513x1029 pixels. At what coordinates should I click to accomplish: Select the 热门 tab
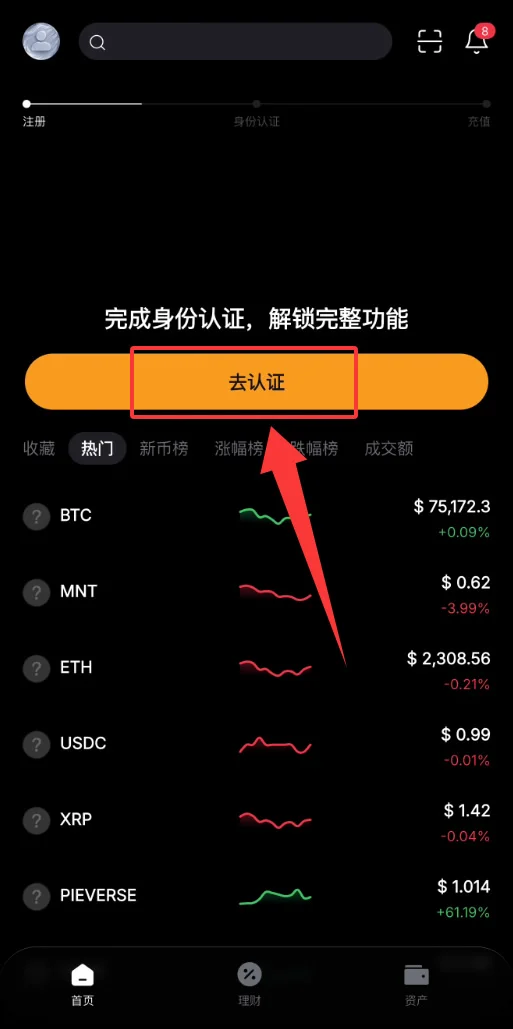97,449
